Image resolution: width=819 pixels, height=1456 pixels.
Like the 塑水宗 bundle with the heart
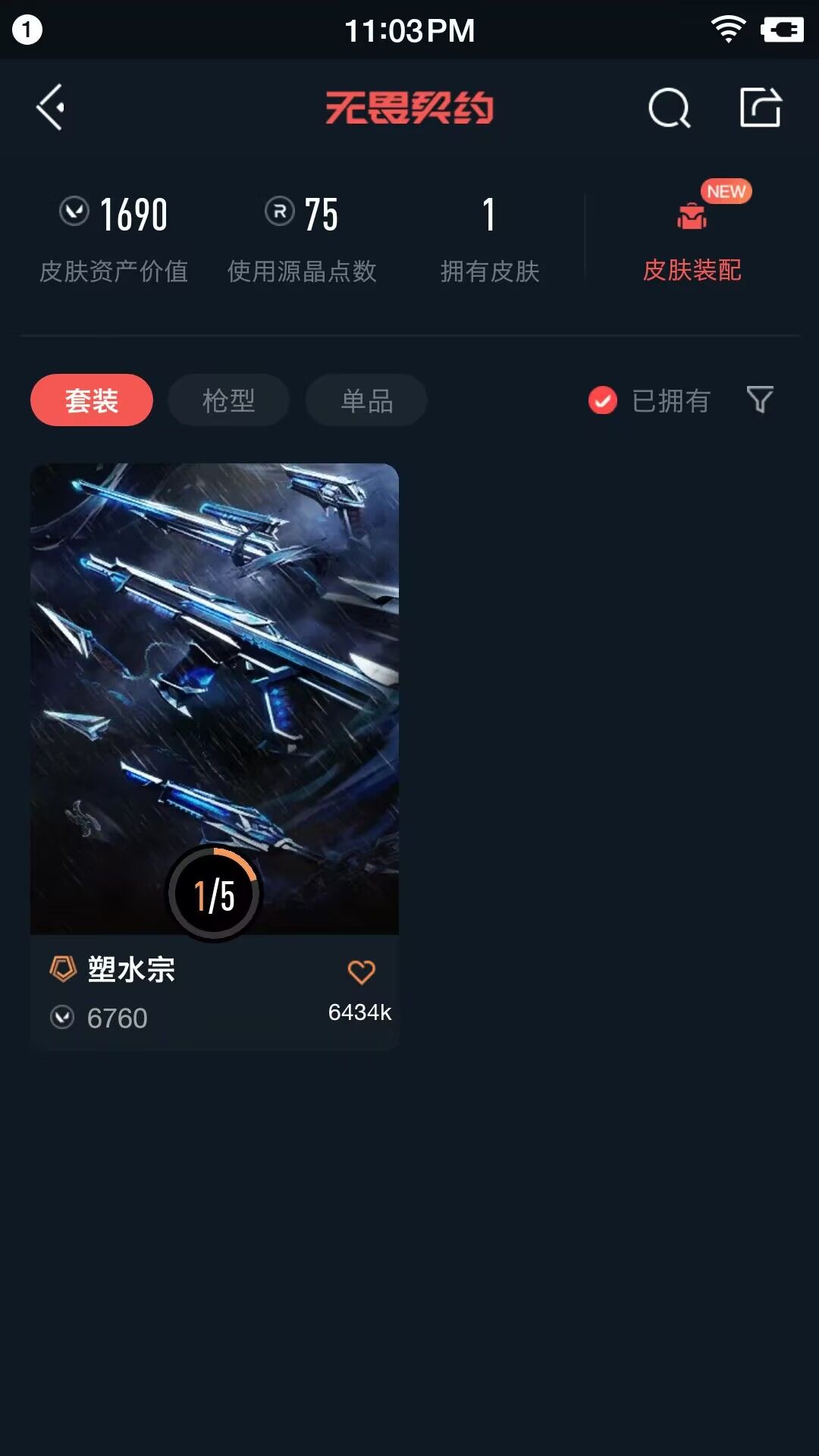[x=361, y=972]
